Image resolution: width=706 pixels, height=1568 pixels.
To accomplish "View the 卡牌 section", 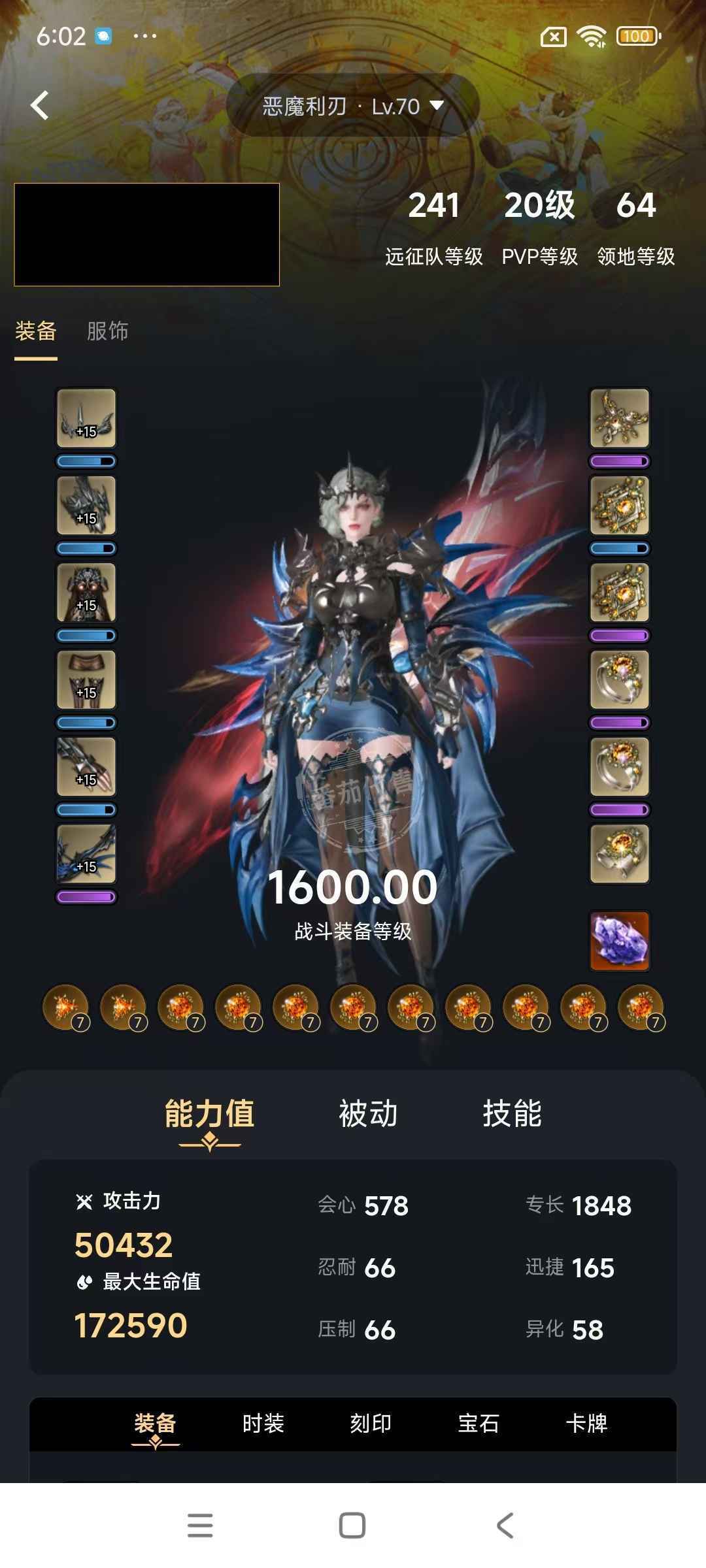I will [x=586, y=1423].
